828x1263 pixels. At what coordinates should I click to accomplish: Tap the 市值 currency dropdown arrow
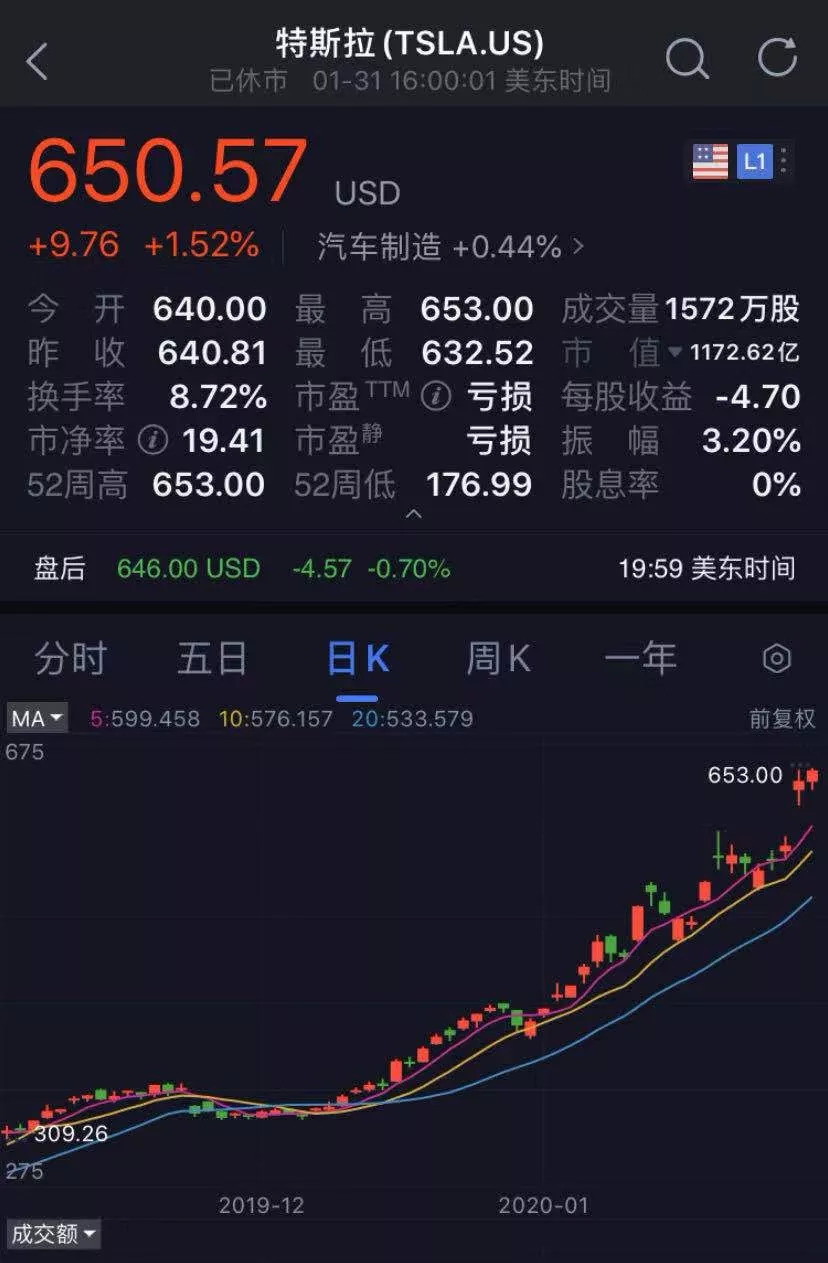[675, 352]
